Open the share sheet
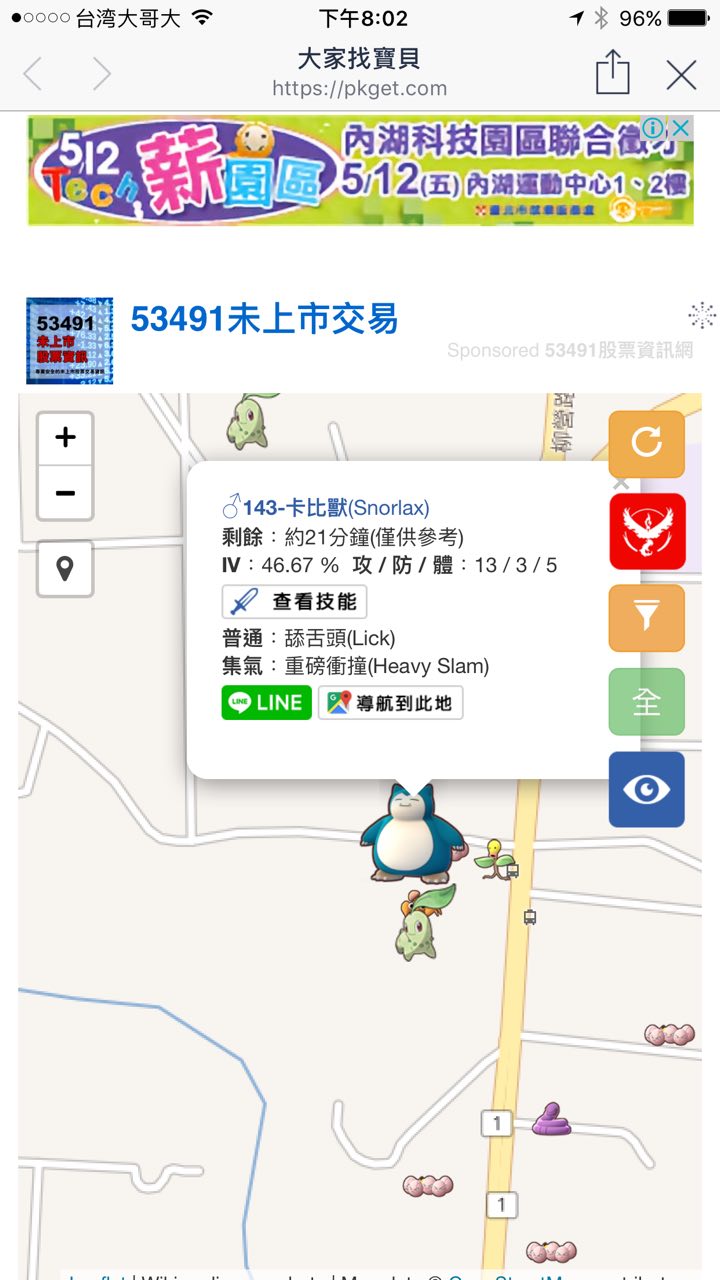Screen dimensions: 720x1280 pyautogui.click(x=612, y=73)
